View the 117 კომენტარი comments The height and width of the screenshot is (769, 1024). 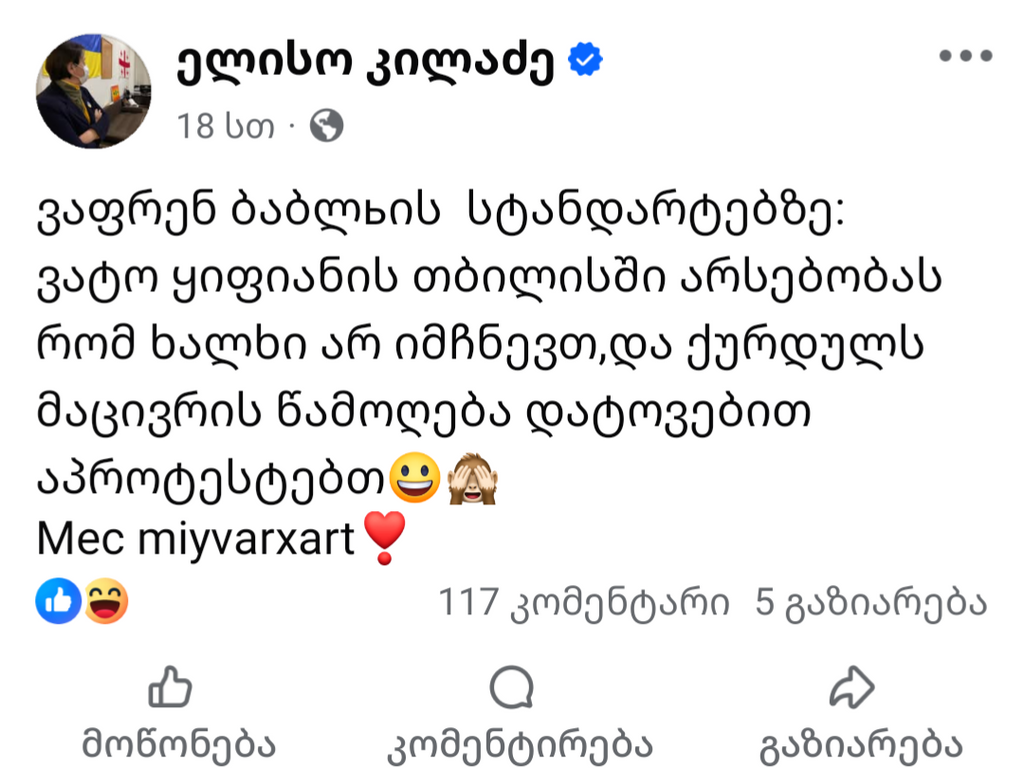point(584,602)
